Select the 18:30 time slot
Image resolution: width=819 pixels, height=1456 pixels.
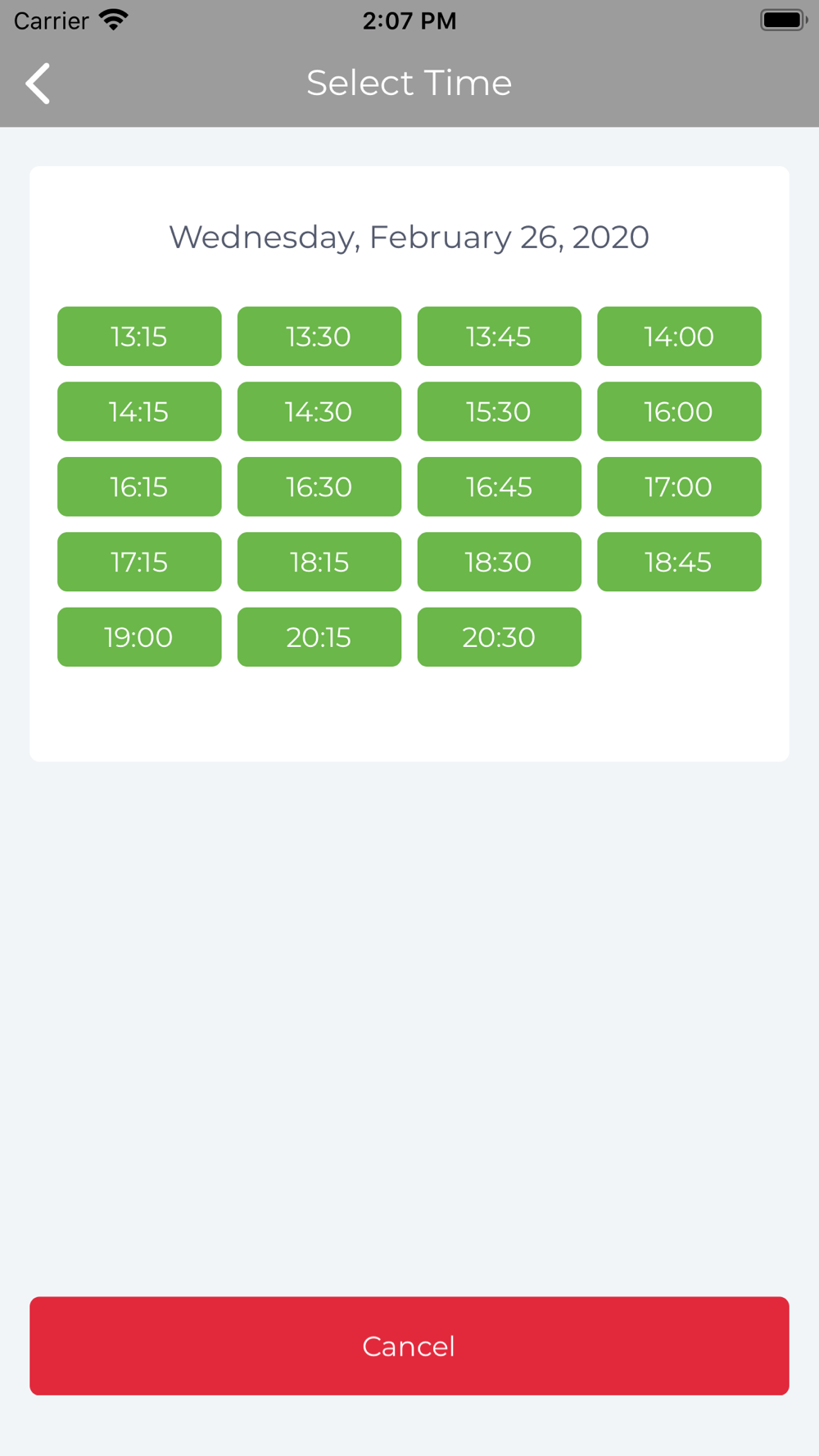(x=500, y=563)
